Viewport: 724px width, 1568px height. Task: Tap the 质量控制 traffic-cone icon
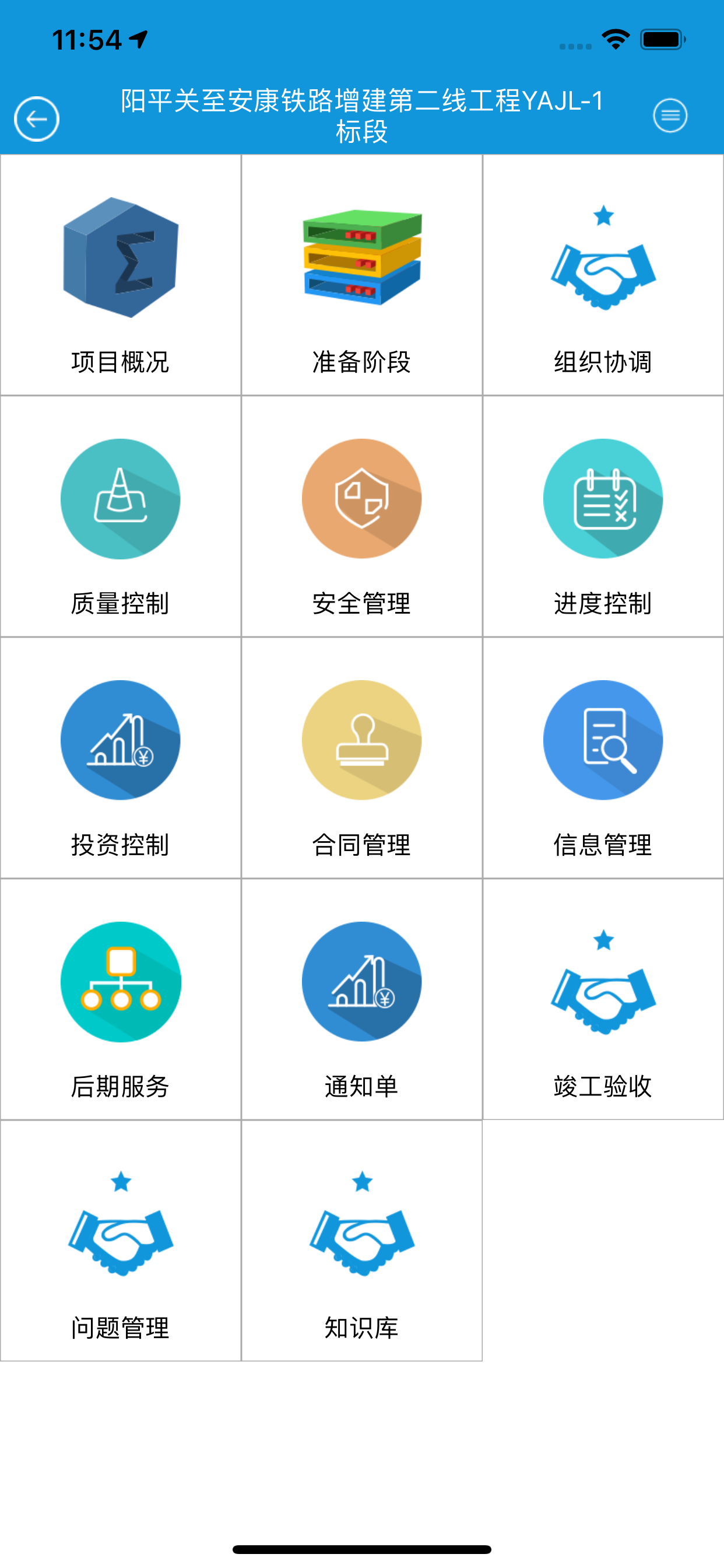[120, 499]
